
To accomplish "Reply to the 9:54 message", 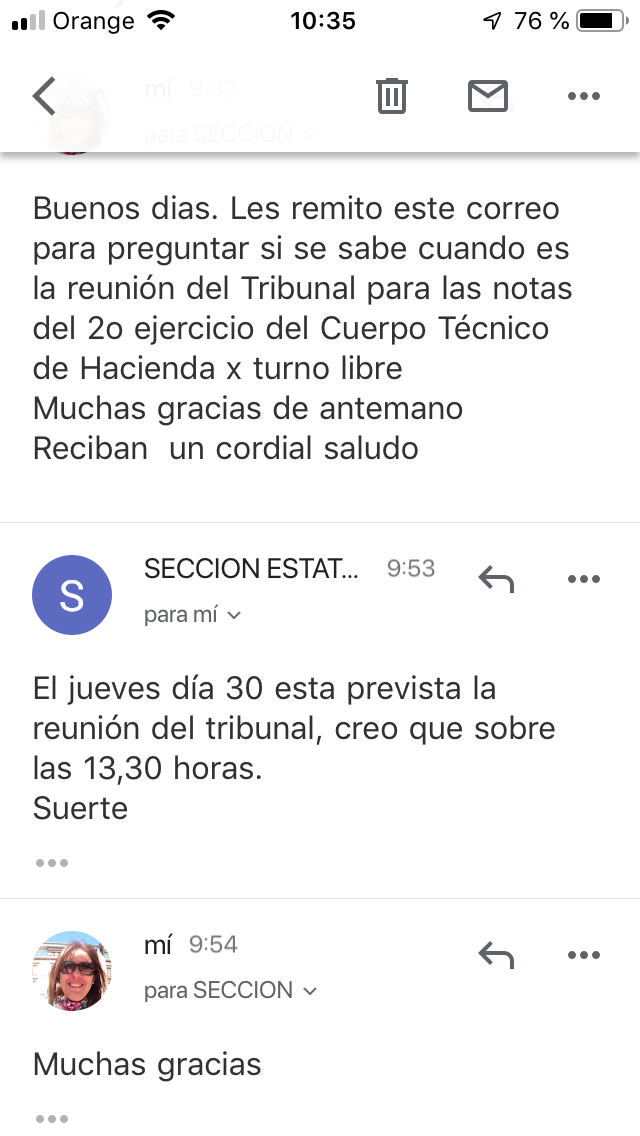I will click(496, 955).
